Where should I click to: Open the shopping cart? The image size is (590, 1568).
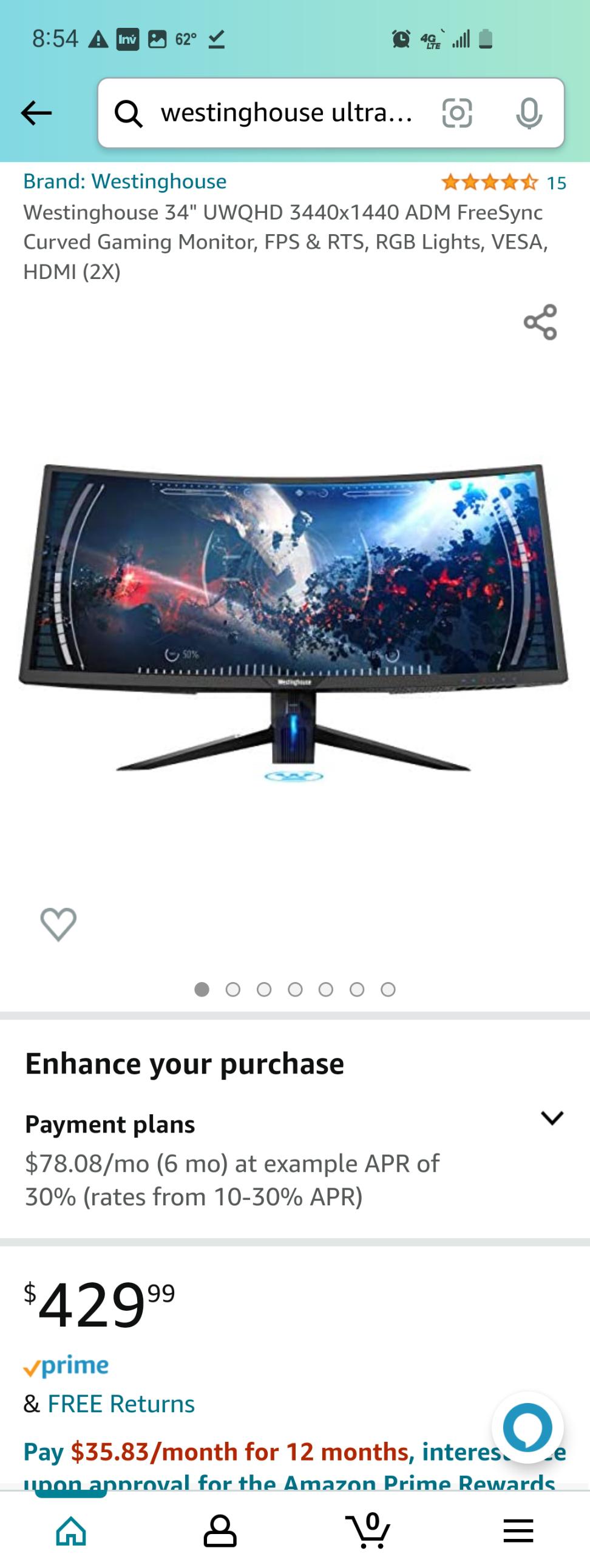point(368,1530)
